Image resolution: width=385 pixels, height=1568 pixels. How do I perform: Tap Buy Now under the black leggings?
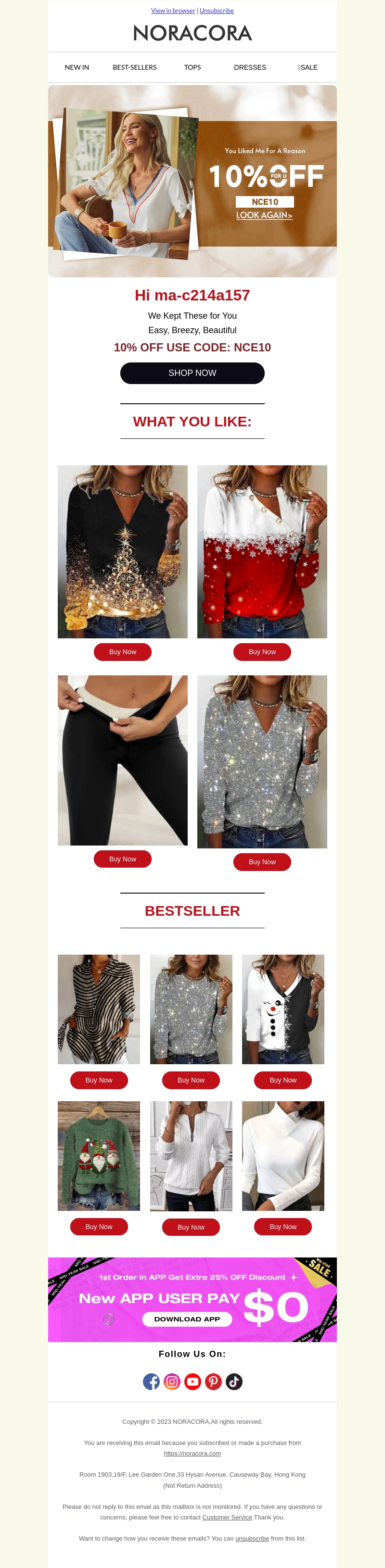[x=122, y=859]
